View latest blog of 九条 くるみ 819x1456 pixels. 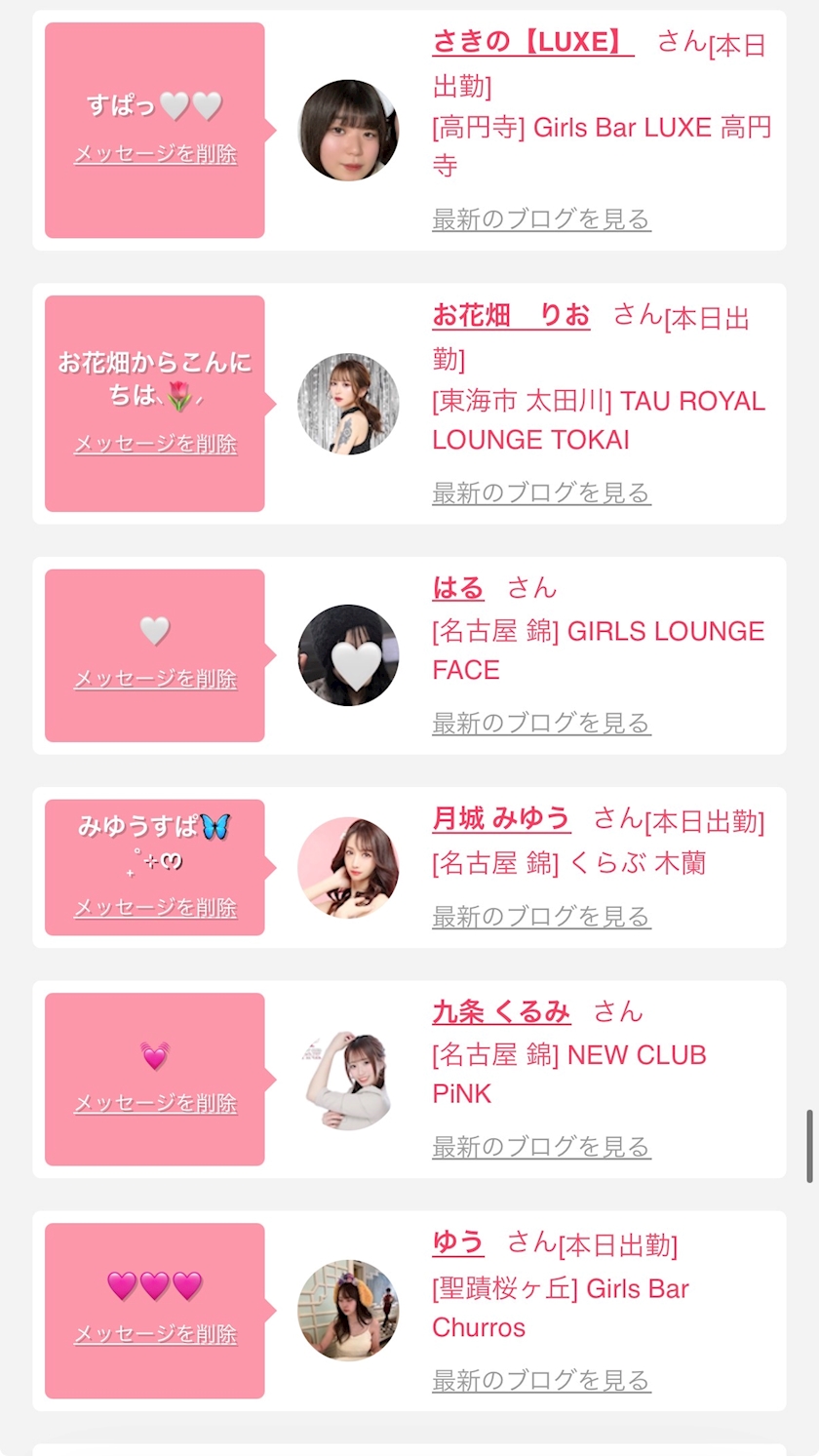541,1147
